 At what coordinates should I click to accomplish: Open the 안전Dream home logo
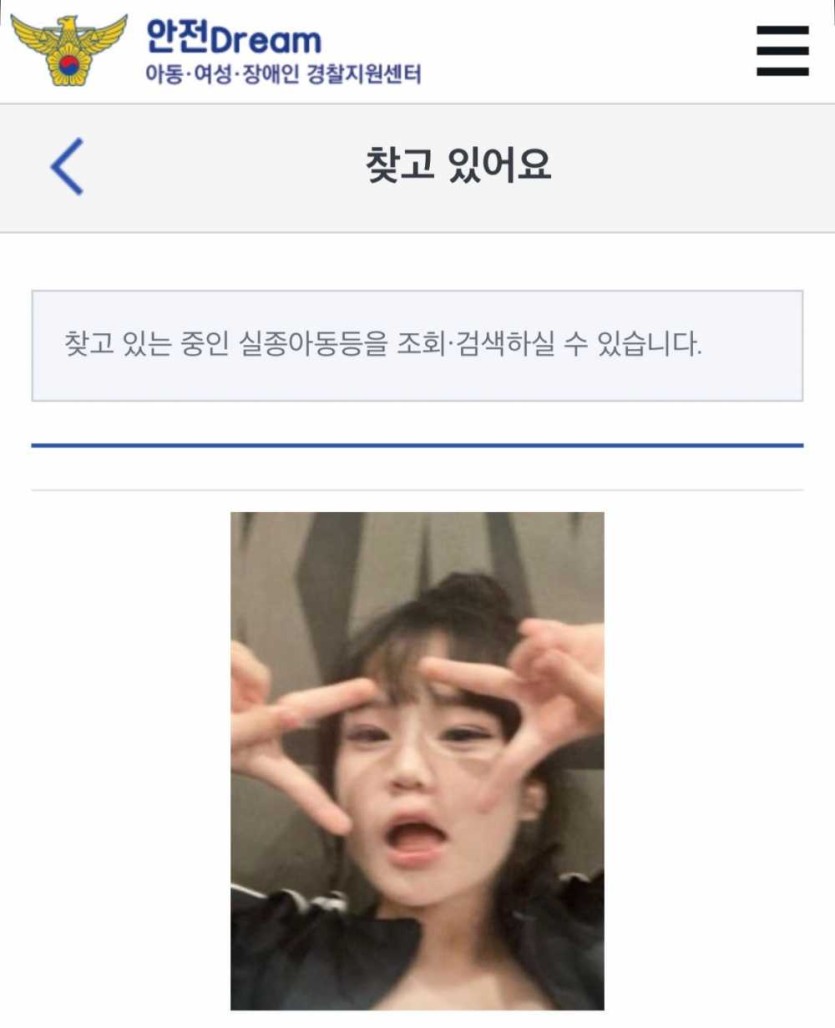pos(217,50)
